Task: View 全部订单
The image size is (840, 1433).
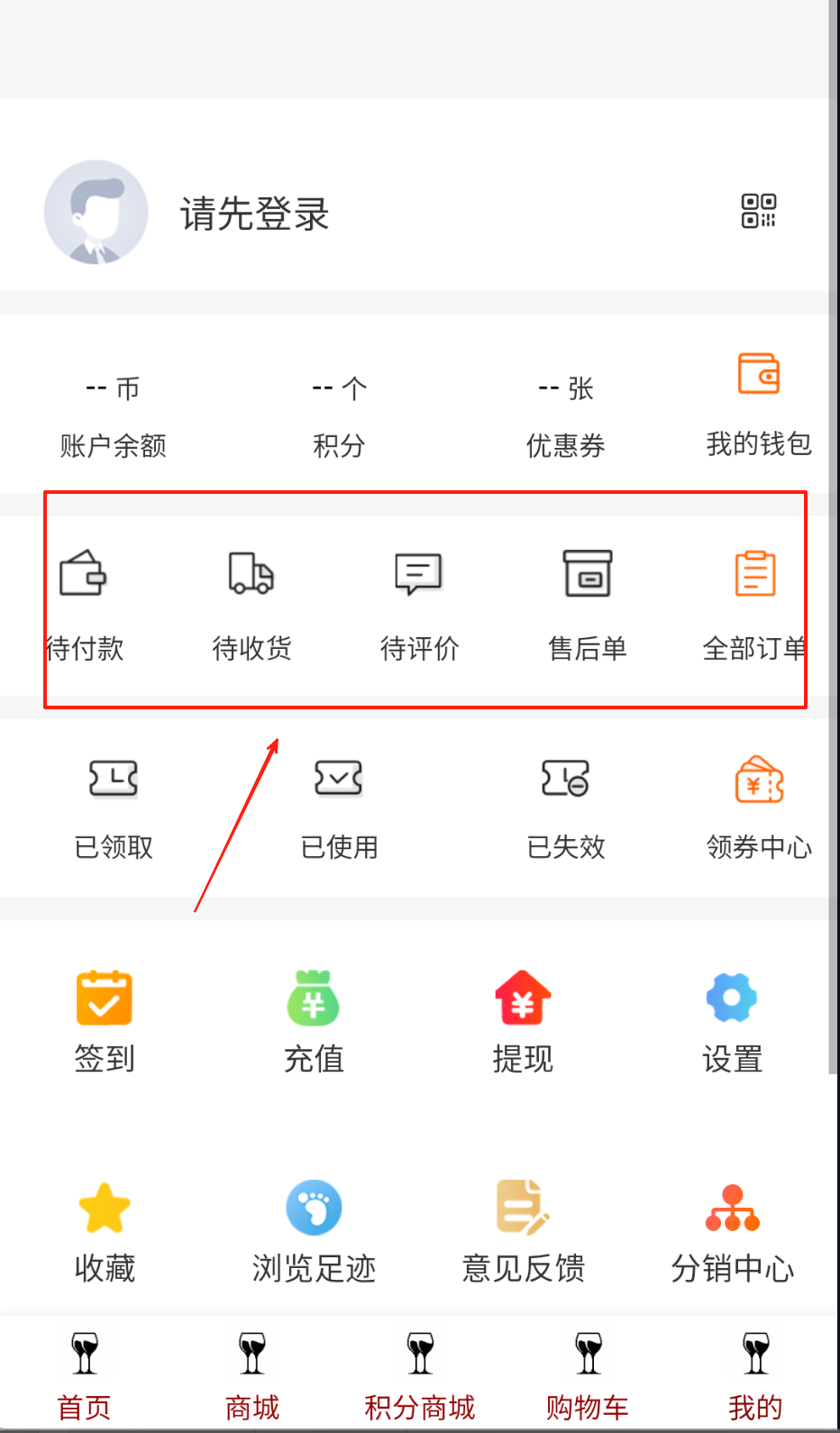Action: (754, 599)
